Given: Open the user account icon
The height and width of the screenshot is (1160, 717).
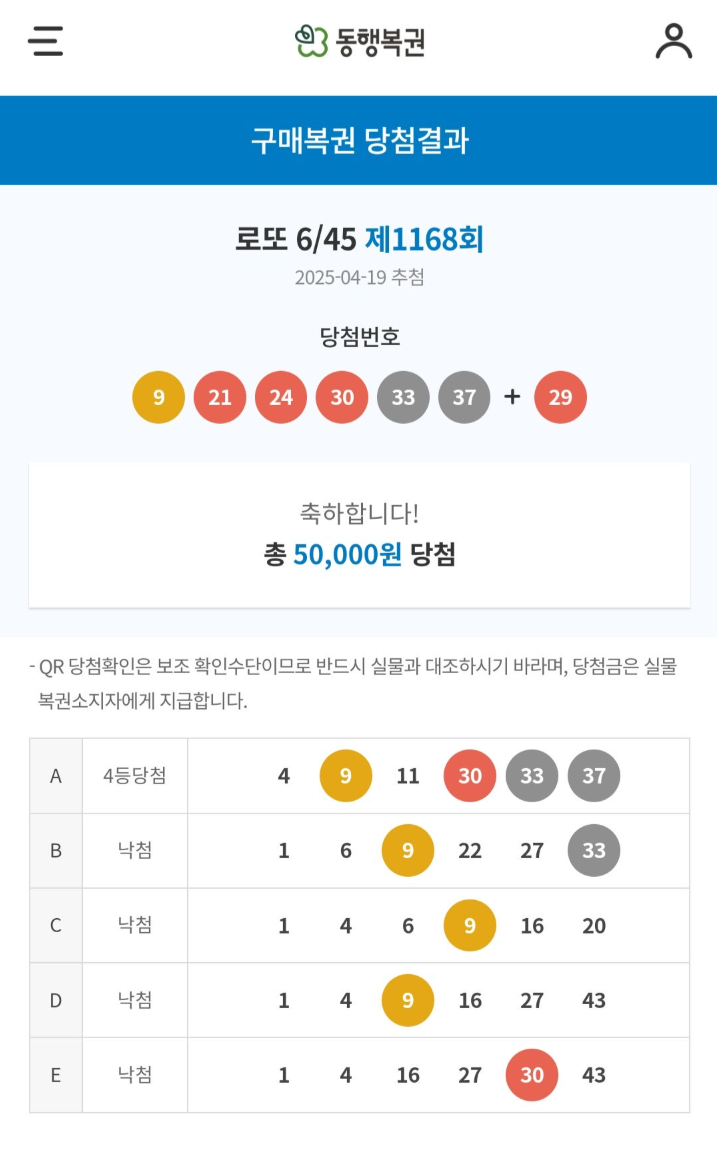Looking at the screenshot, I should pos(673,41).
